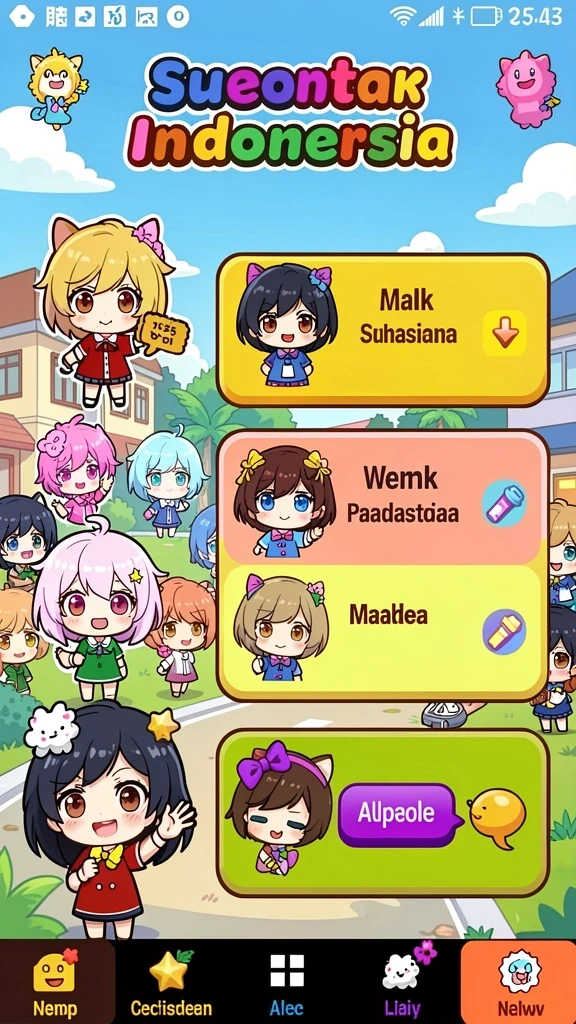
Task: Open the Alec grid tab
Action: click(287, 982)
